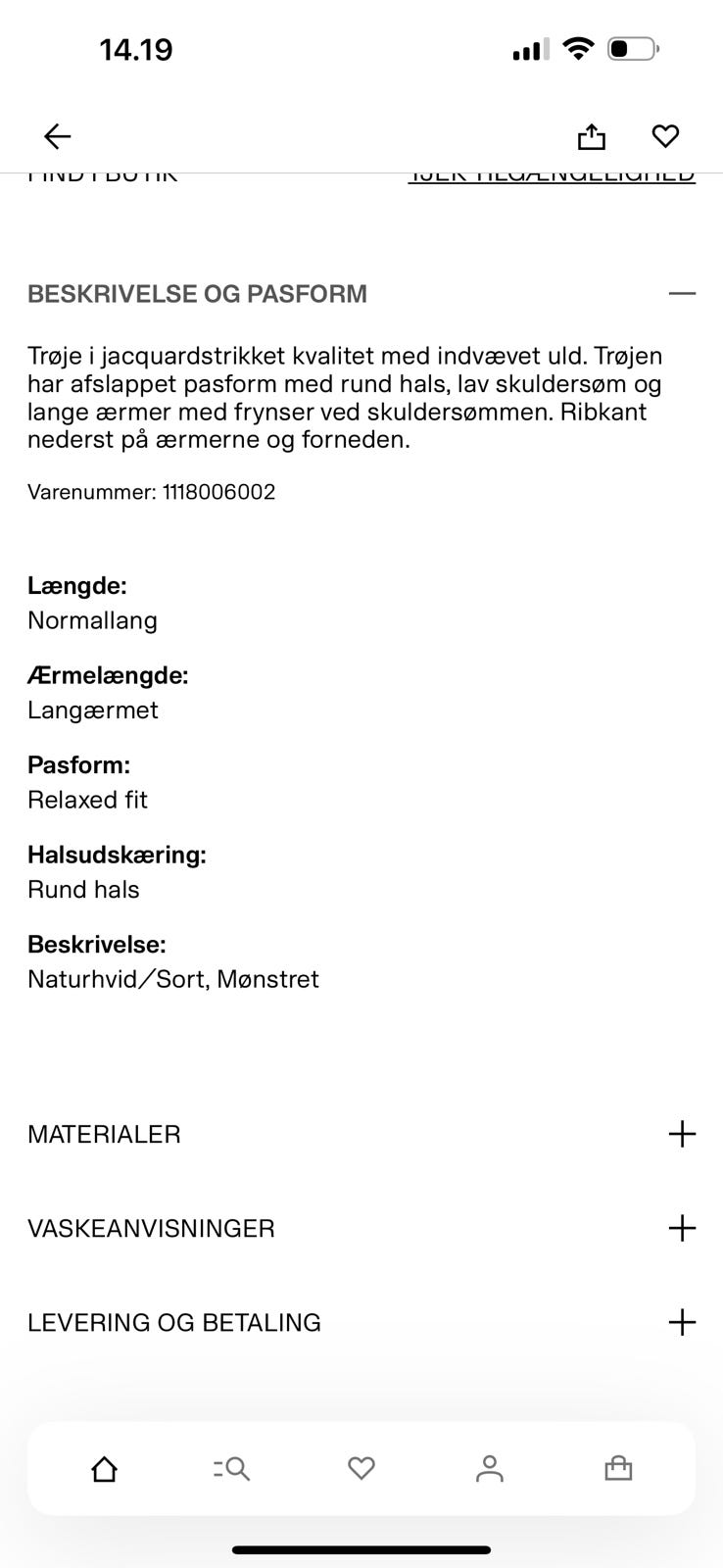
Task: Open the TJEK TILGÆNGELIGHED link
Action: [552, 171]
